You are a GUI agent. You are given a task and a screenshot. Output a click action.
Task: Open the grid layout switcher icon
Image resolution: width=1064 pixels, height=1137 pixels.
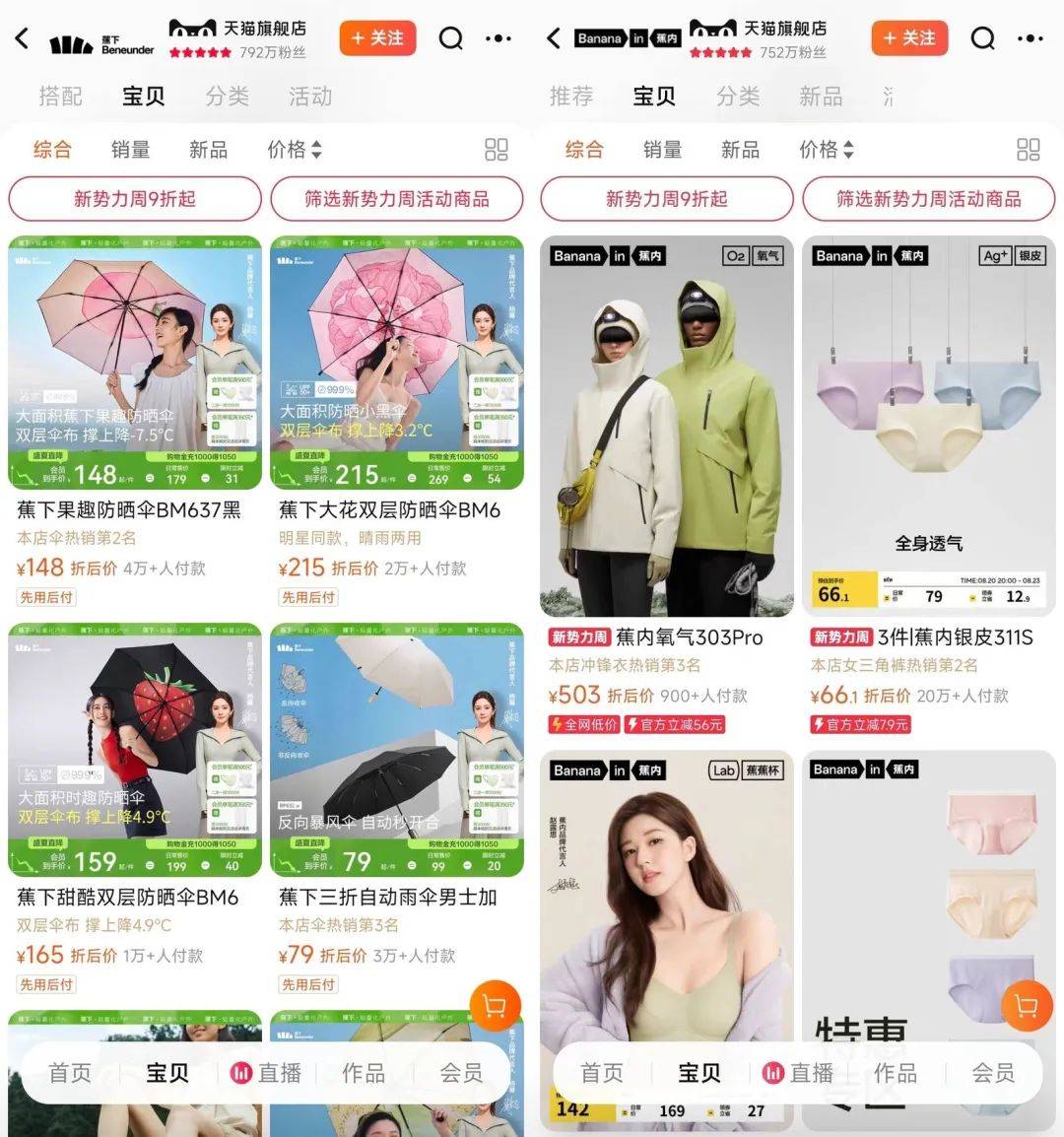click(x=498, y=149)
